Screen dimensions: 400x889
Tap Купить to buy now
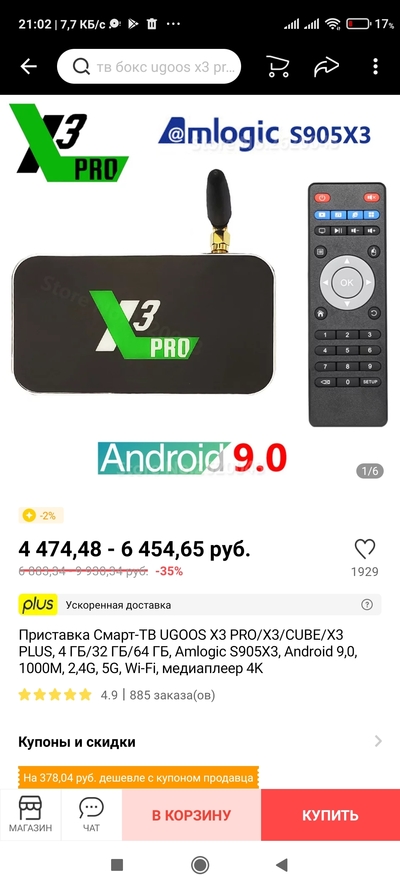pos(330,815)
